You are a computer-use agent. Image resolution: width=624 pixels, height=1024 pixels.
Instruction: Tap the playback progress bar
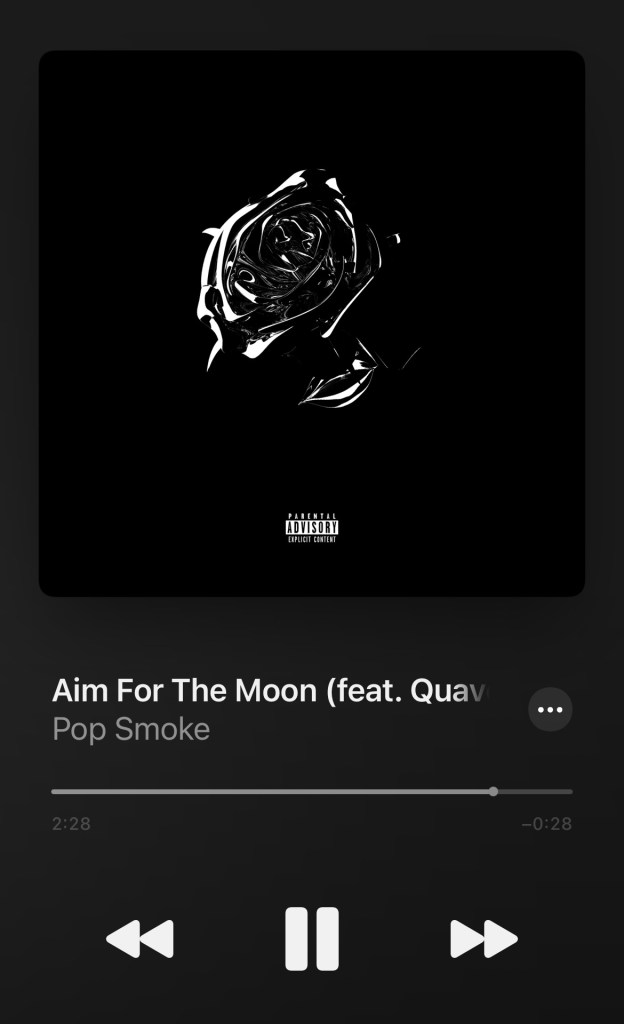click(311, 791)
